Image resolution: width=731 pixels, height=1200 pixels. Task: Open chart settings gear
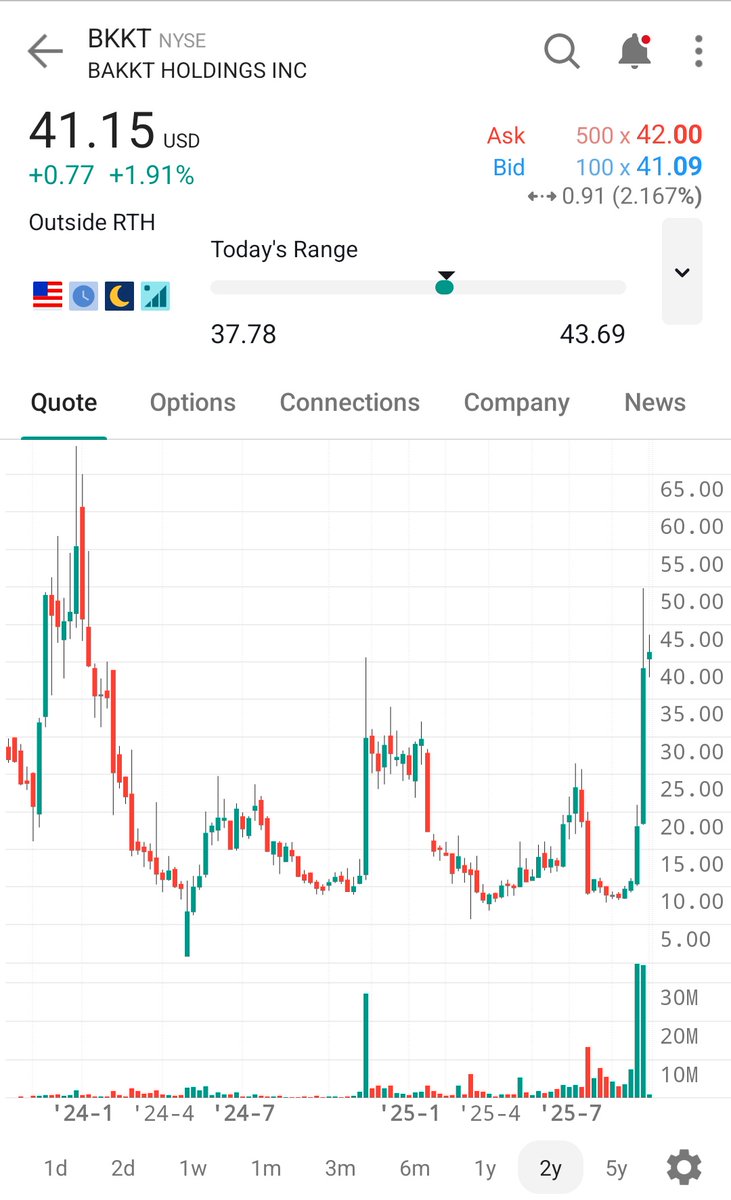pyautogui.click(x=684, y=1167)
